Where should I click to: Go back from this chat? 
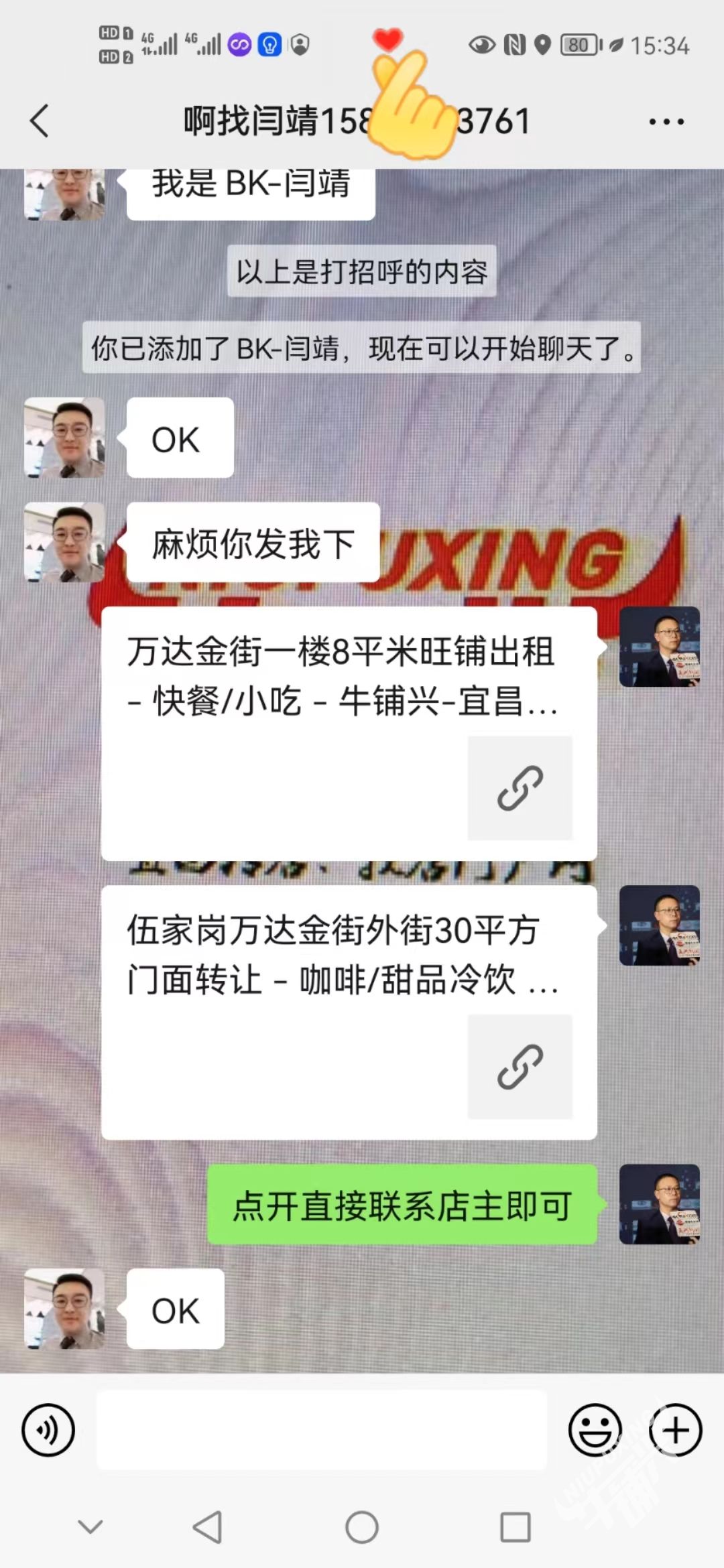[x=40, y=121]
